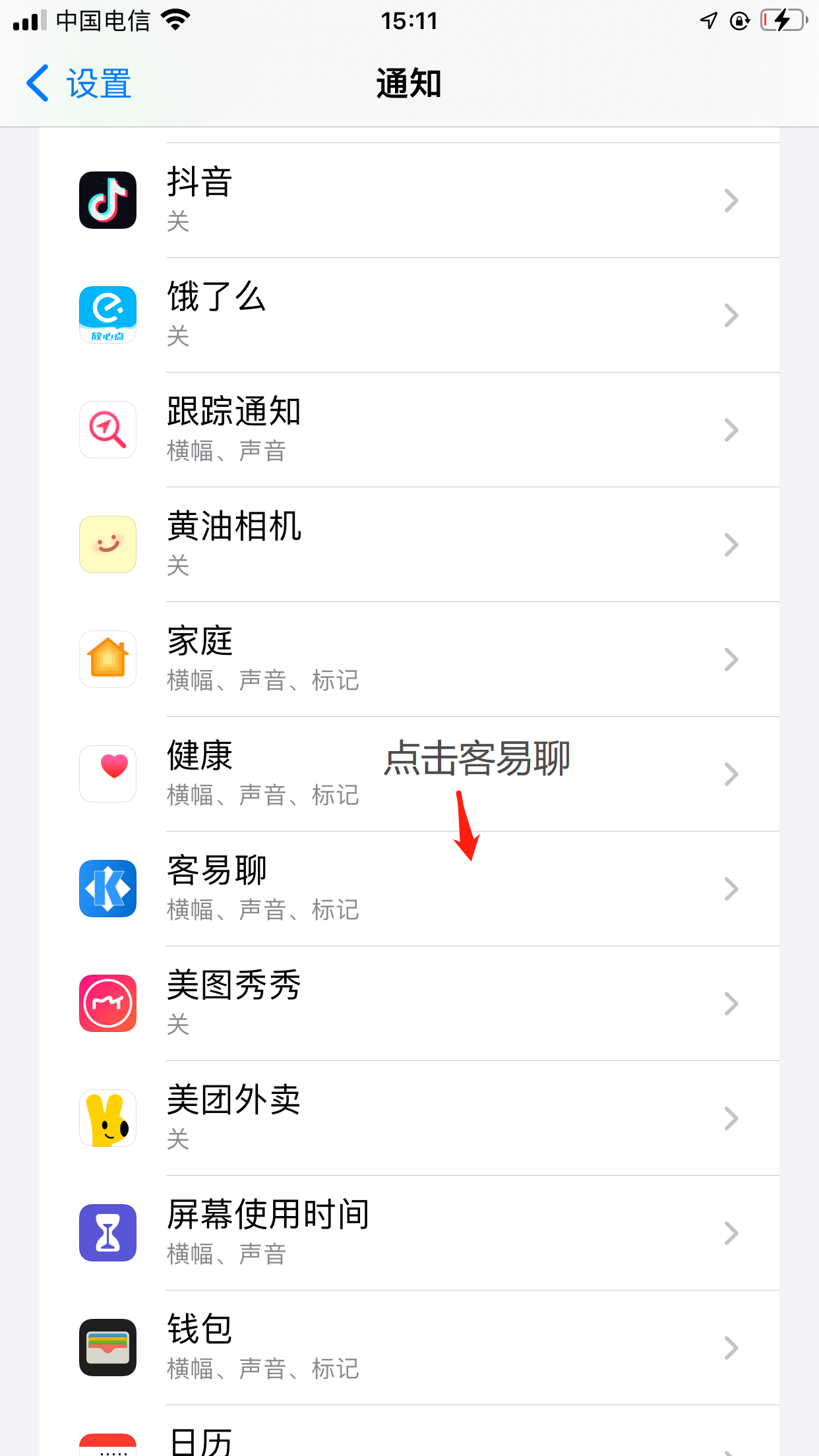
Task: Open 美团外卖 notification settings
Action: tap(409, 1118)
